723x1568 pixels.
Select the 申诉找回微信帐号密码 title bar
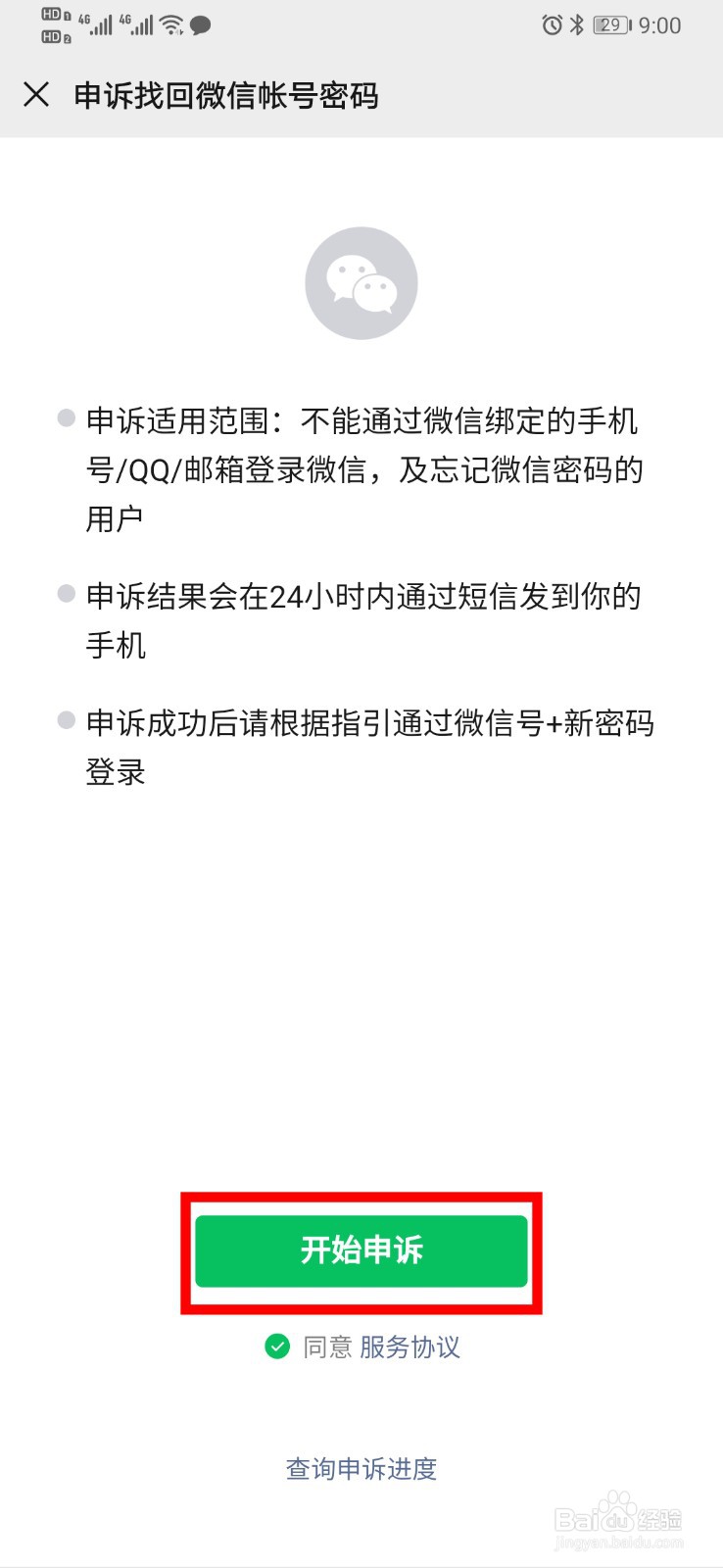(x=229, y=96)
